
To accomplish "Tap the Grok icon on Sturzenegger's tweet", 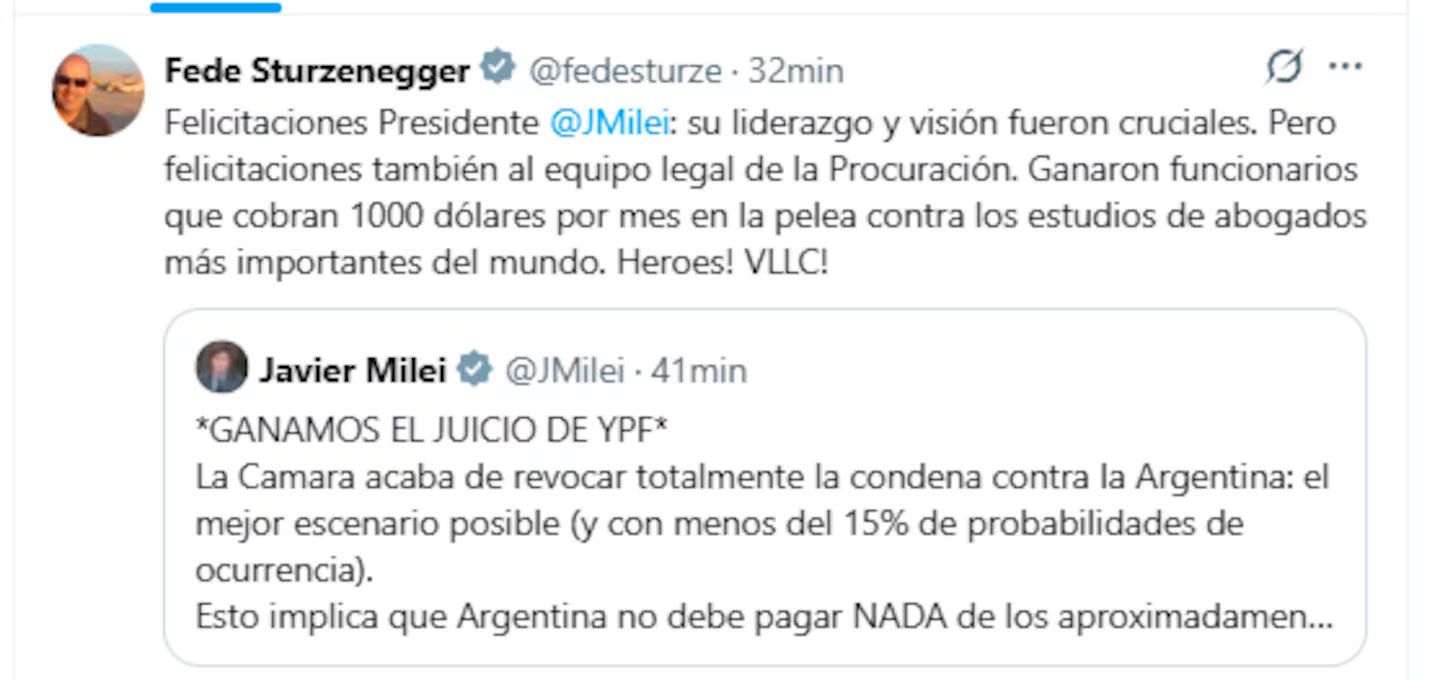I will (x=1283, y=67).
